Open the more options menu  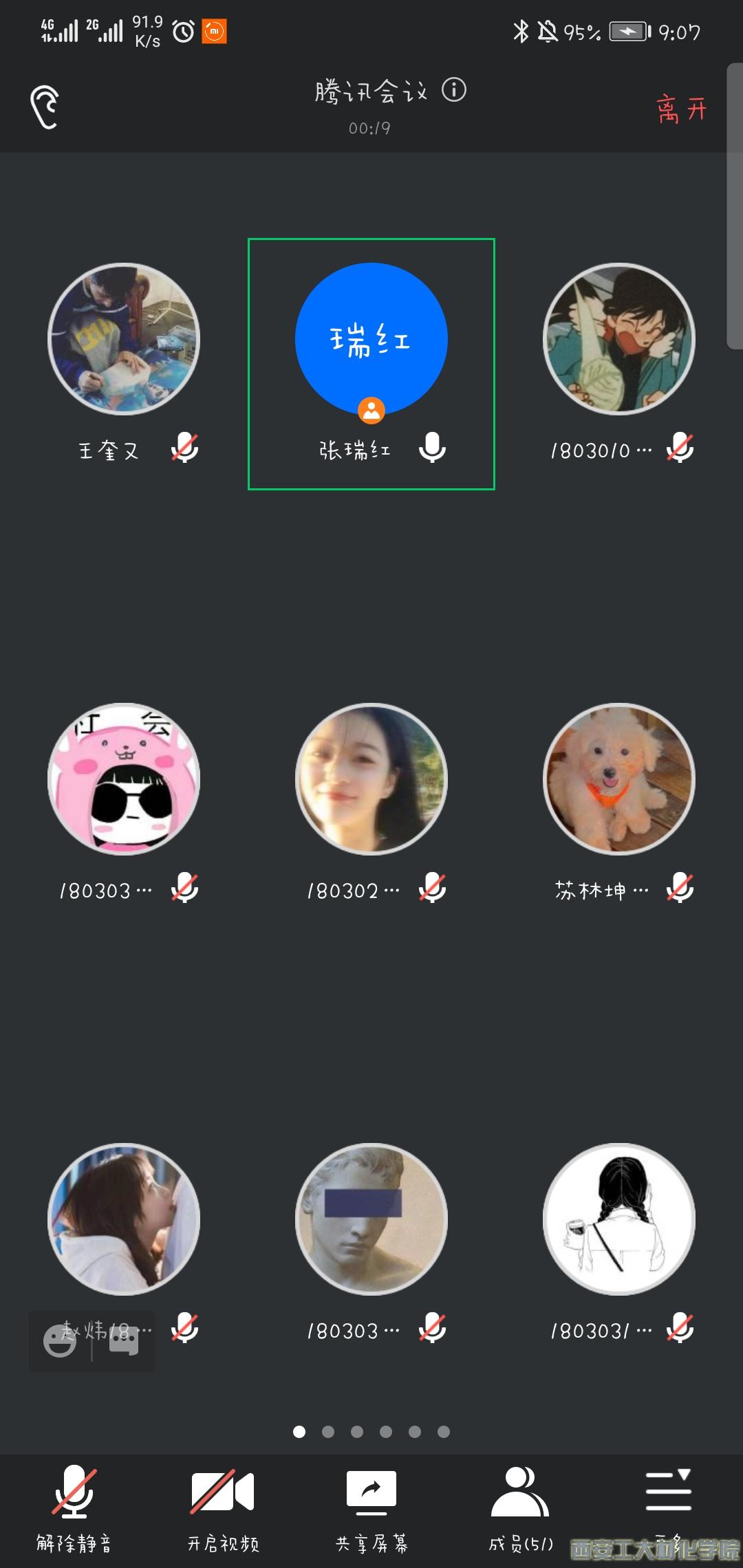point(668,1499)
